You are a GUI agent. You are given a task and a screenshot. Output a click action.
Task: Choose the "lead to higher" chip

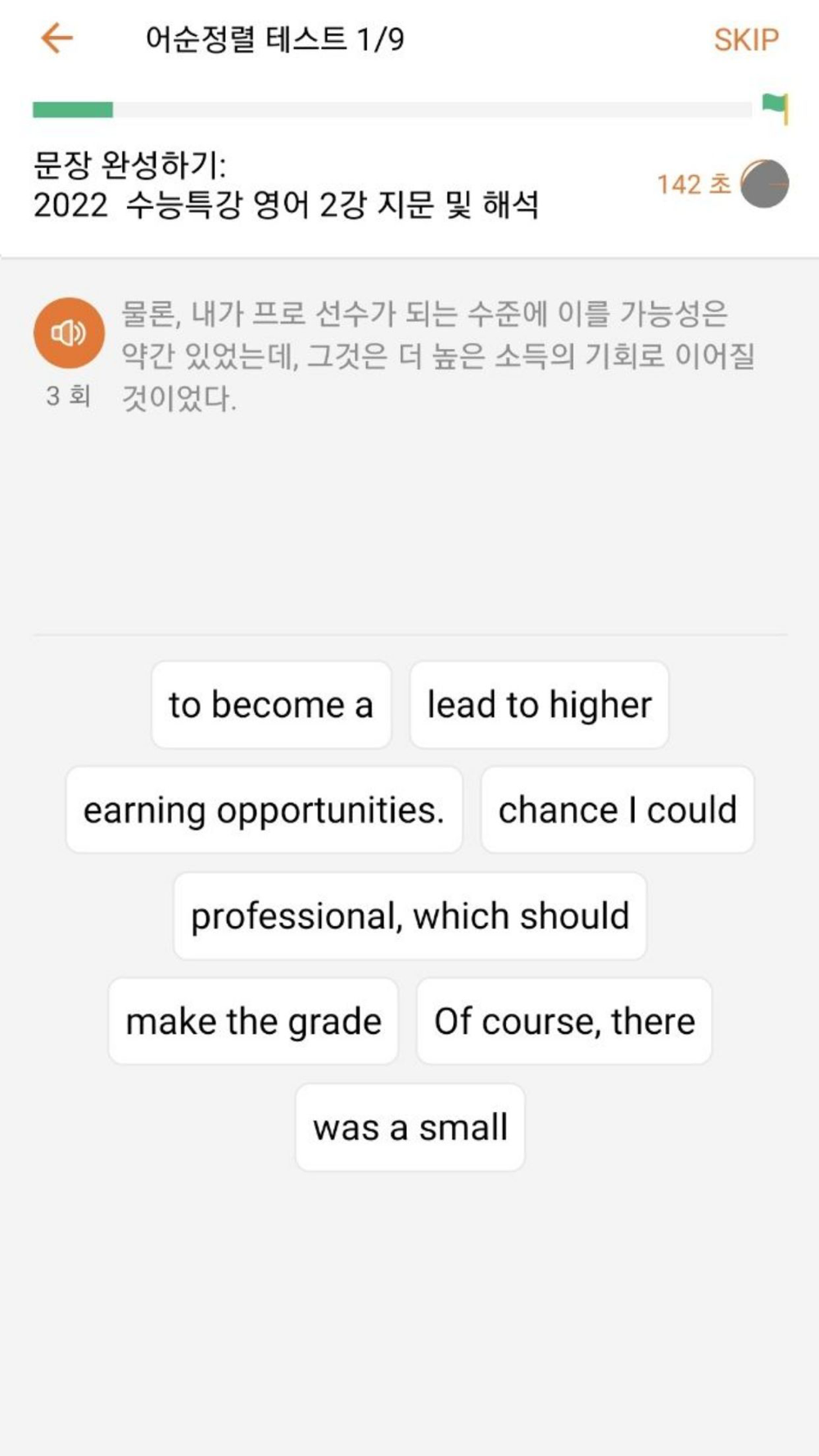[x=539, y=705]
